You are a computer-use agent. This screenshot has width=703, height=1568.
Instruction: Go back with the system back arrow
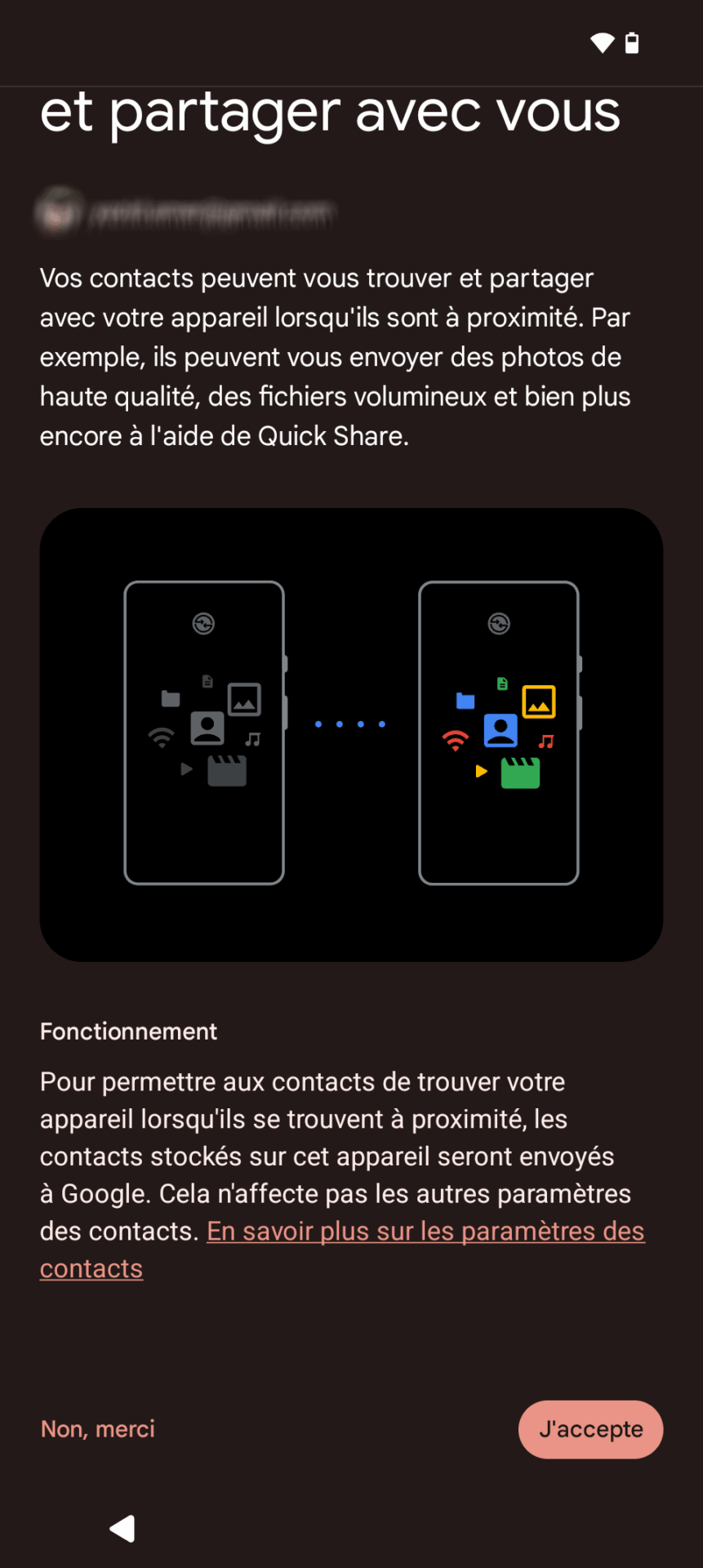[122, 1528]
